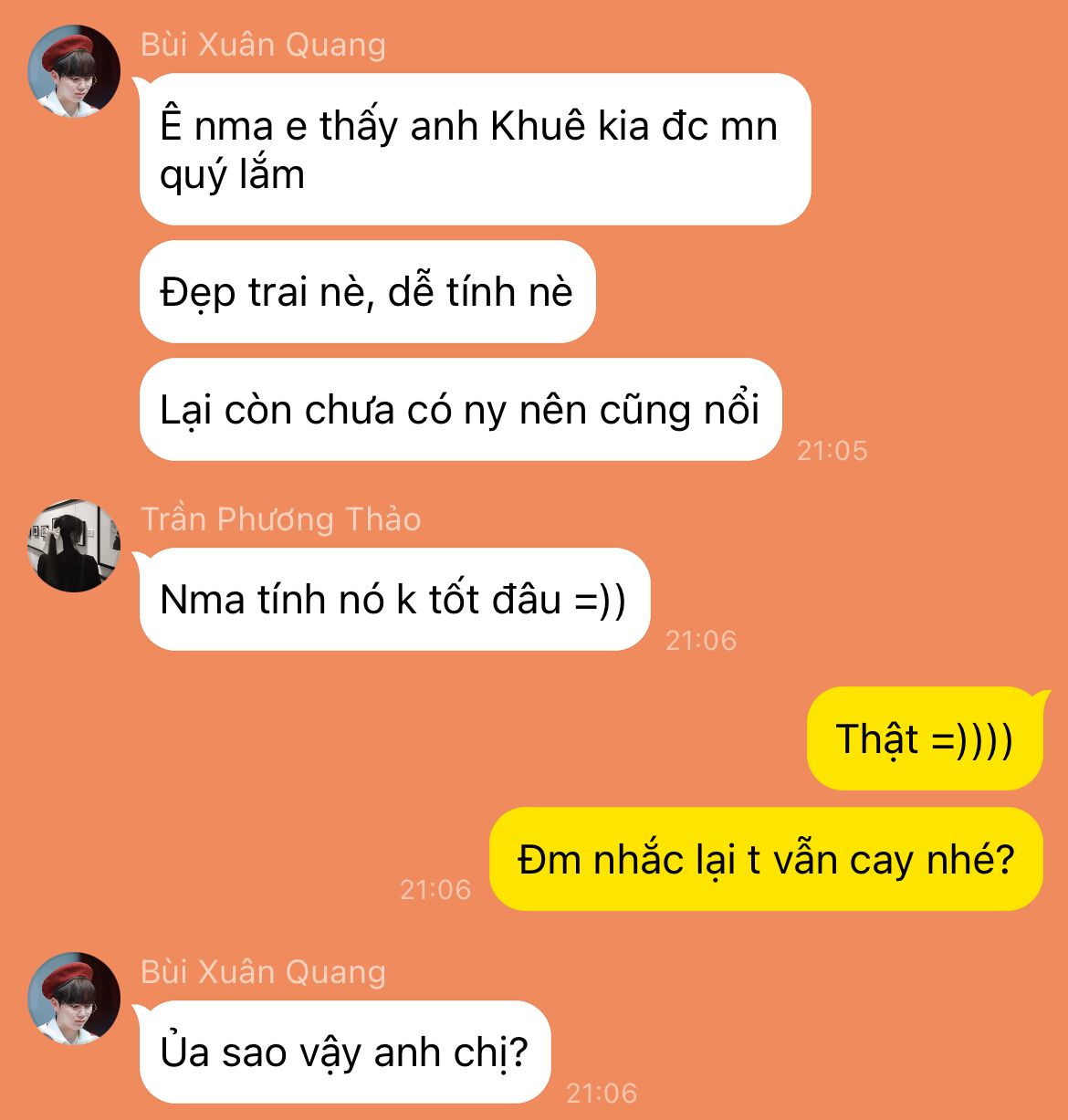Open Bùi Xuân Quang's avatar beside the Khuê message

coord(74,71)
